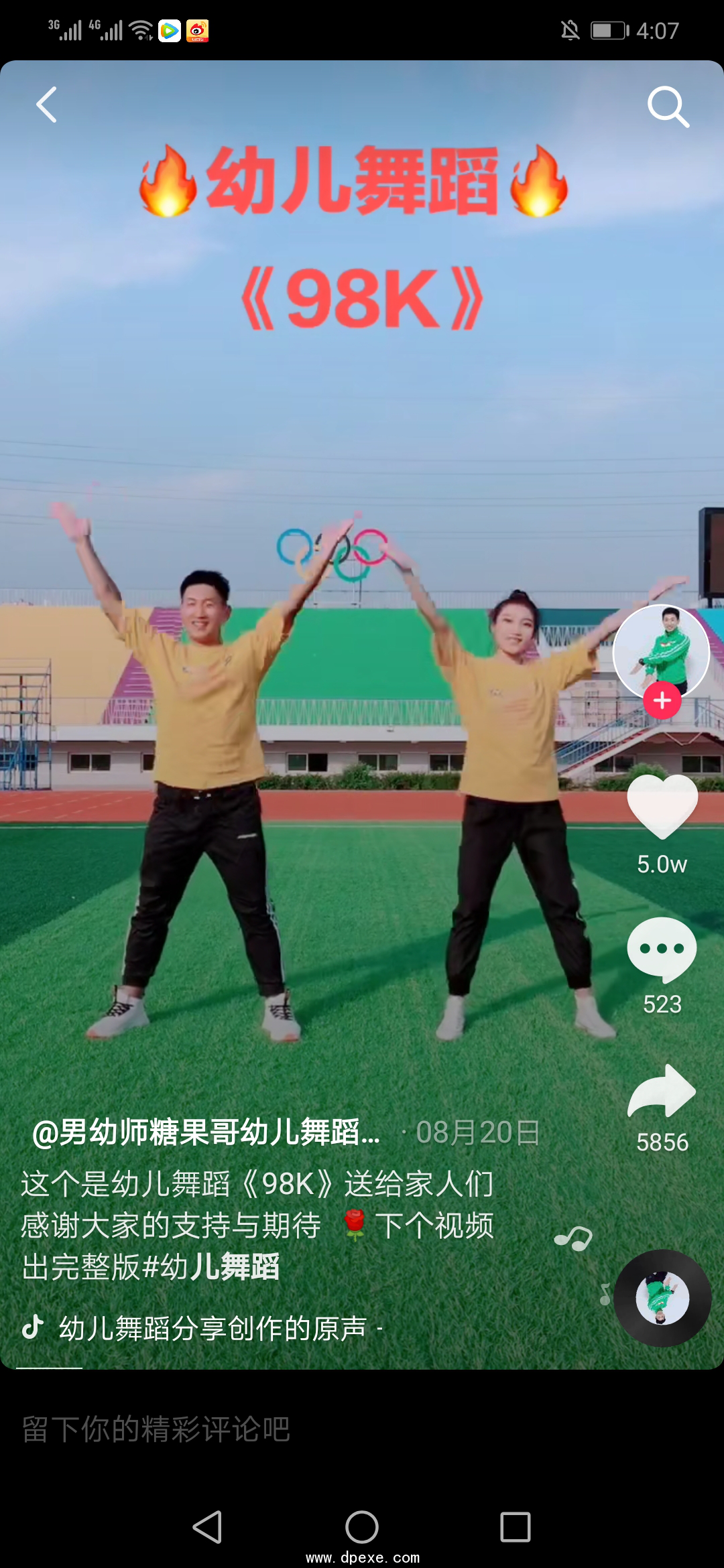Open original sound 幼儿舞蹈分享创作的原声
724x1568 pixels.
(x=213, y=1328)
